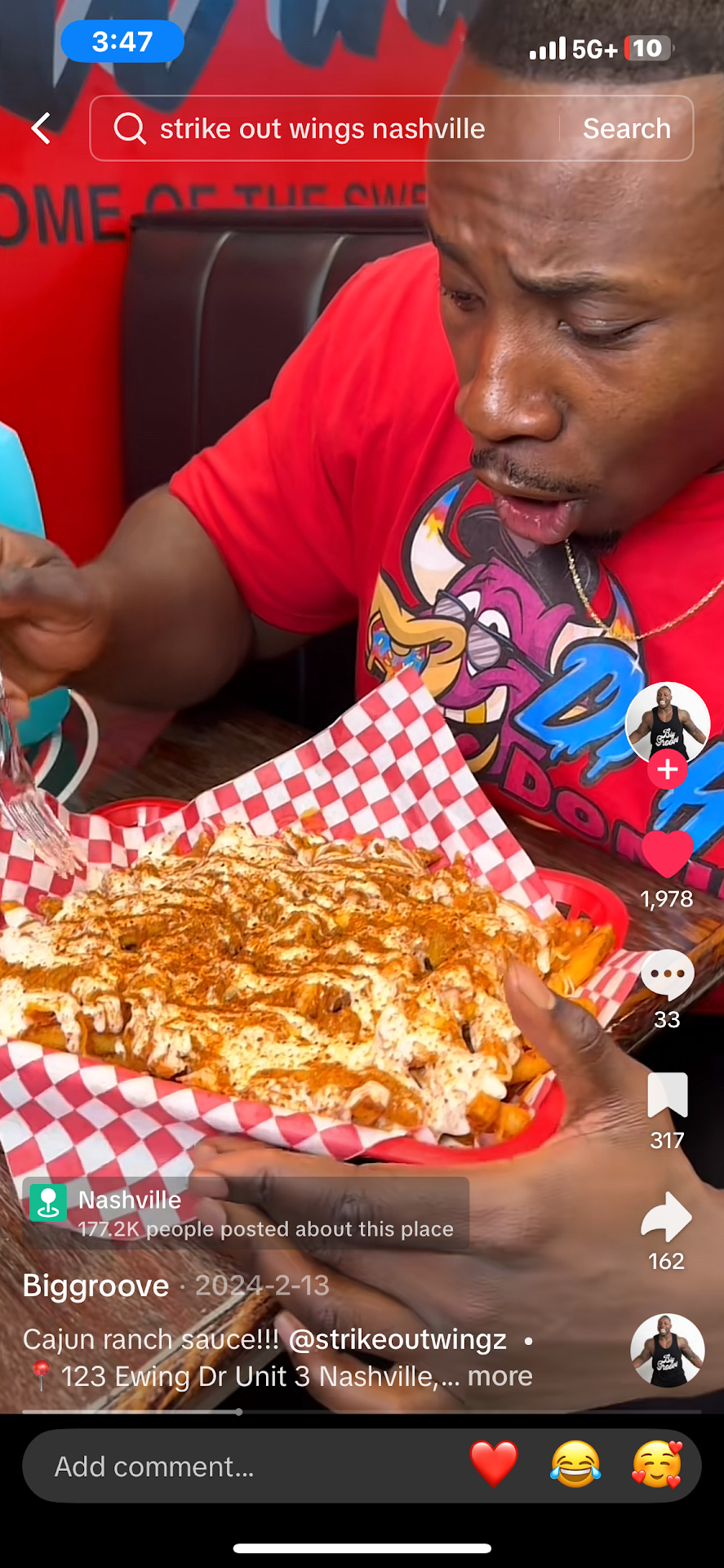
Task: Share this video with the arrow icon
Action: (x=667, y=1216)
